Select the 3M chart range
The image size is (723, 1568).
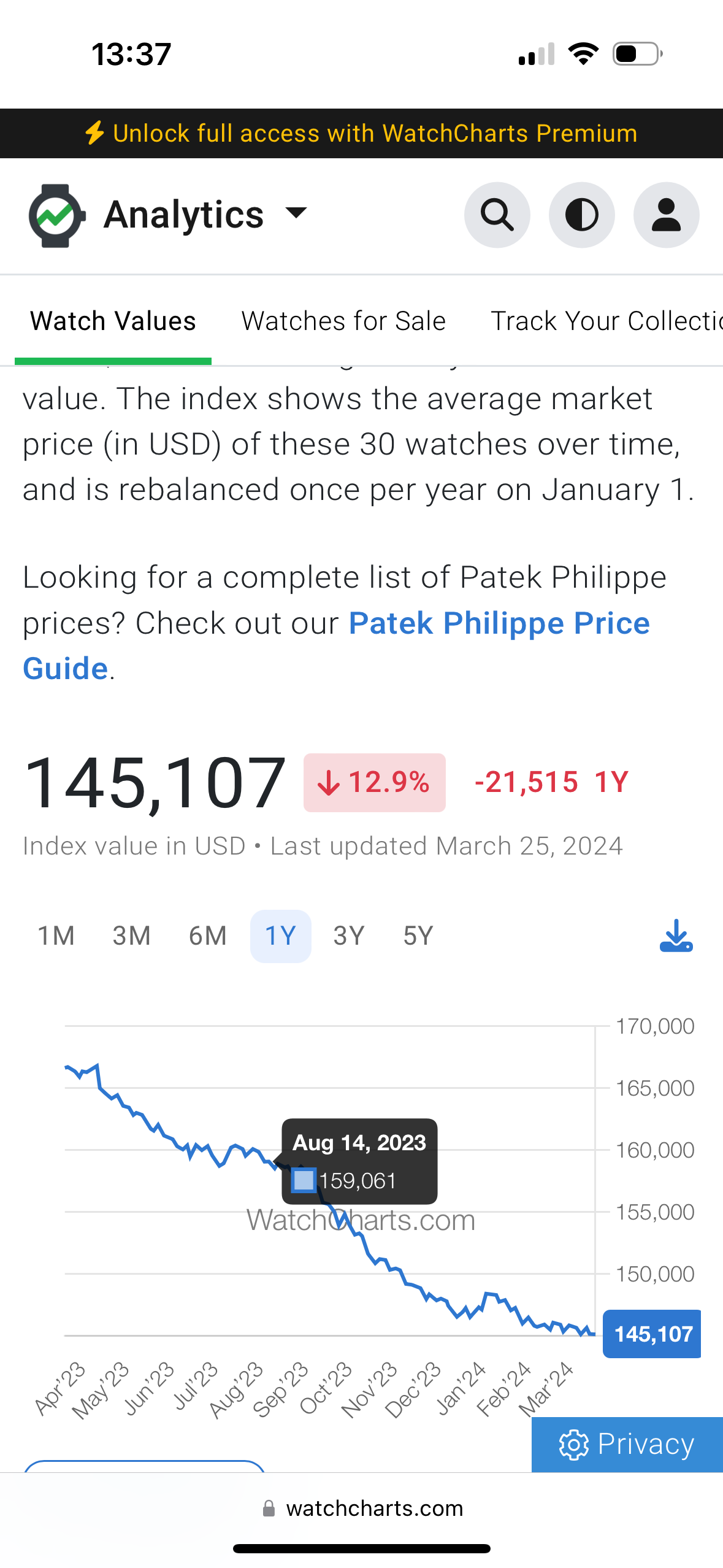tap(131, 936)
